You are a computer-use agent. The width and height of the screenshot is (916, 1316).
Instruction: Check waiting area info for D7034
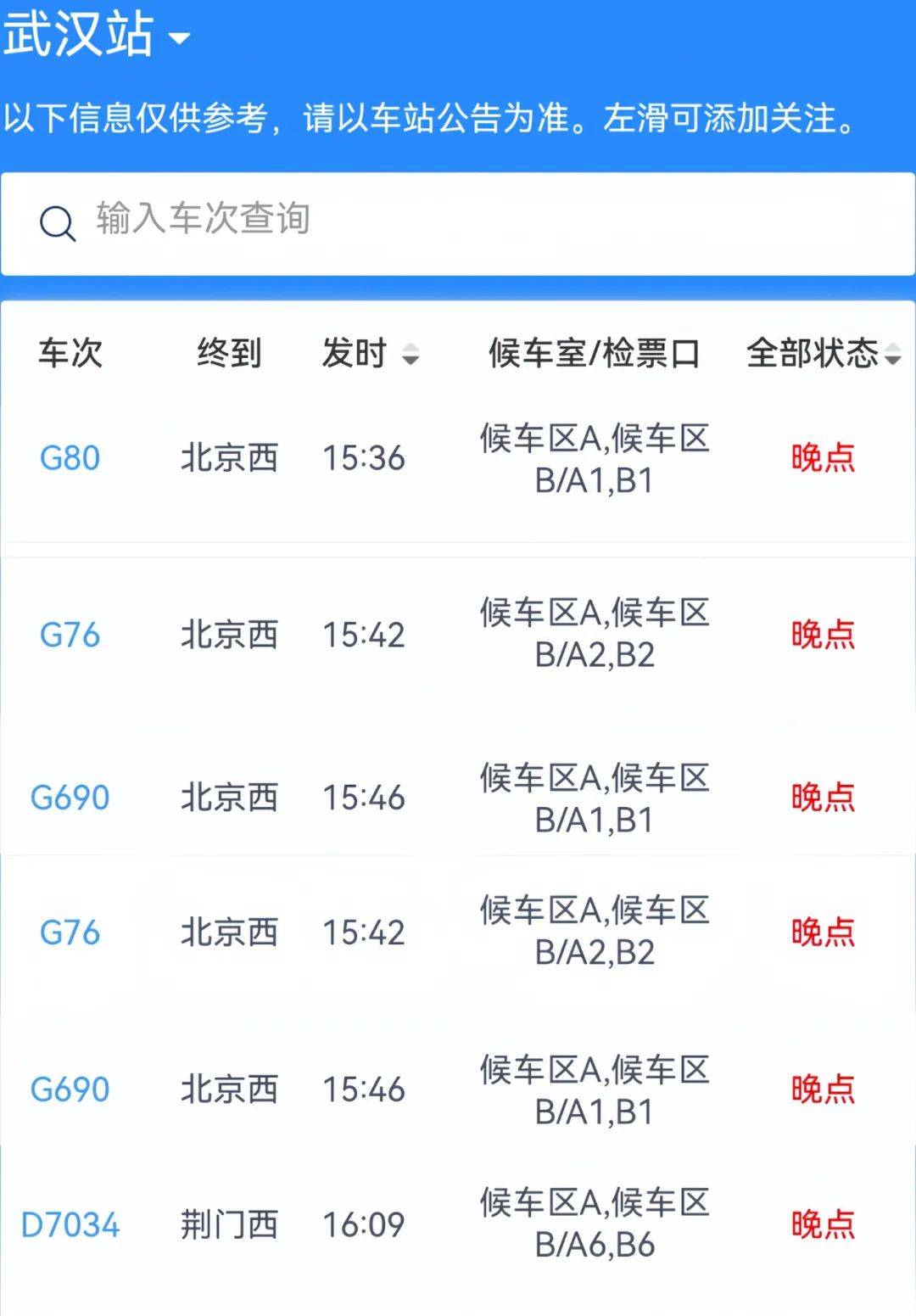[x=594, y=1224]
